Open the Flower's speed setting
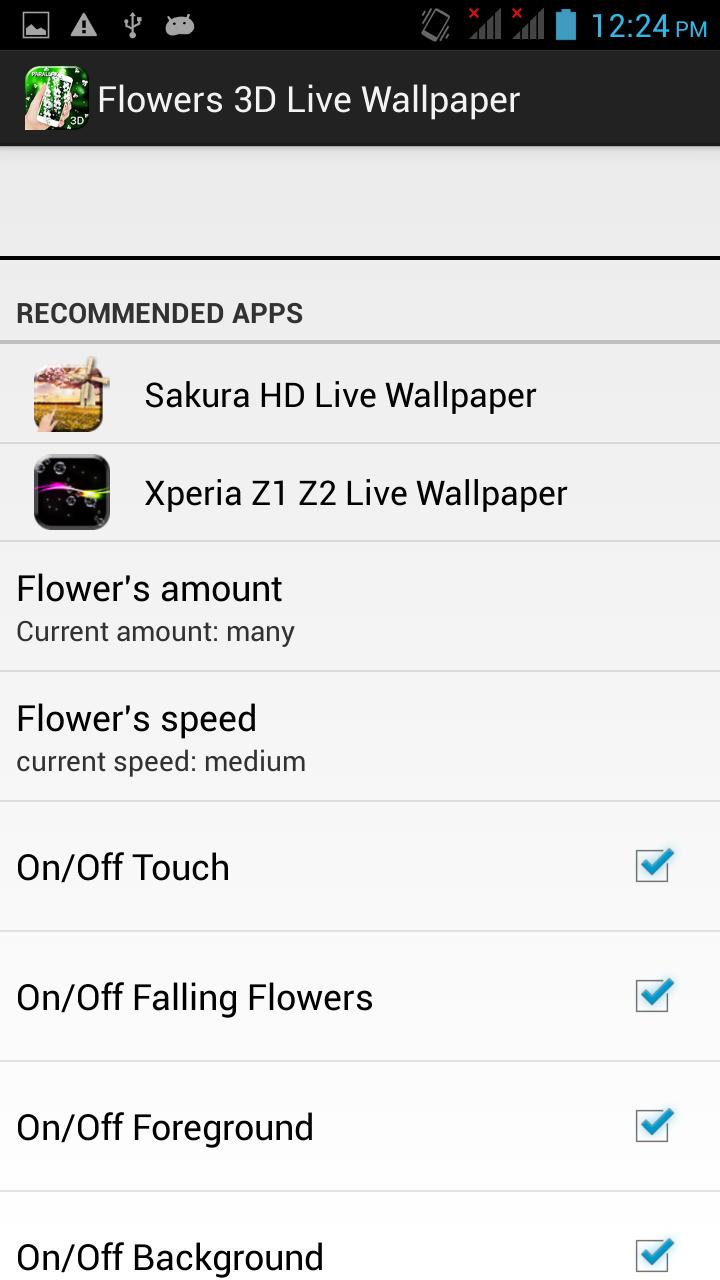This screenshot has height=1280, width=720. tap(360, 737)
